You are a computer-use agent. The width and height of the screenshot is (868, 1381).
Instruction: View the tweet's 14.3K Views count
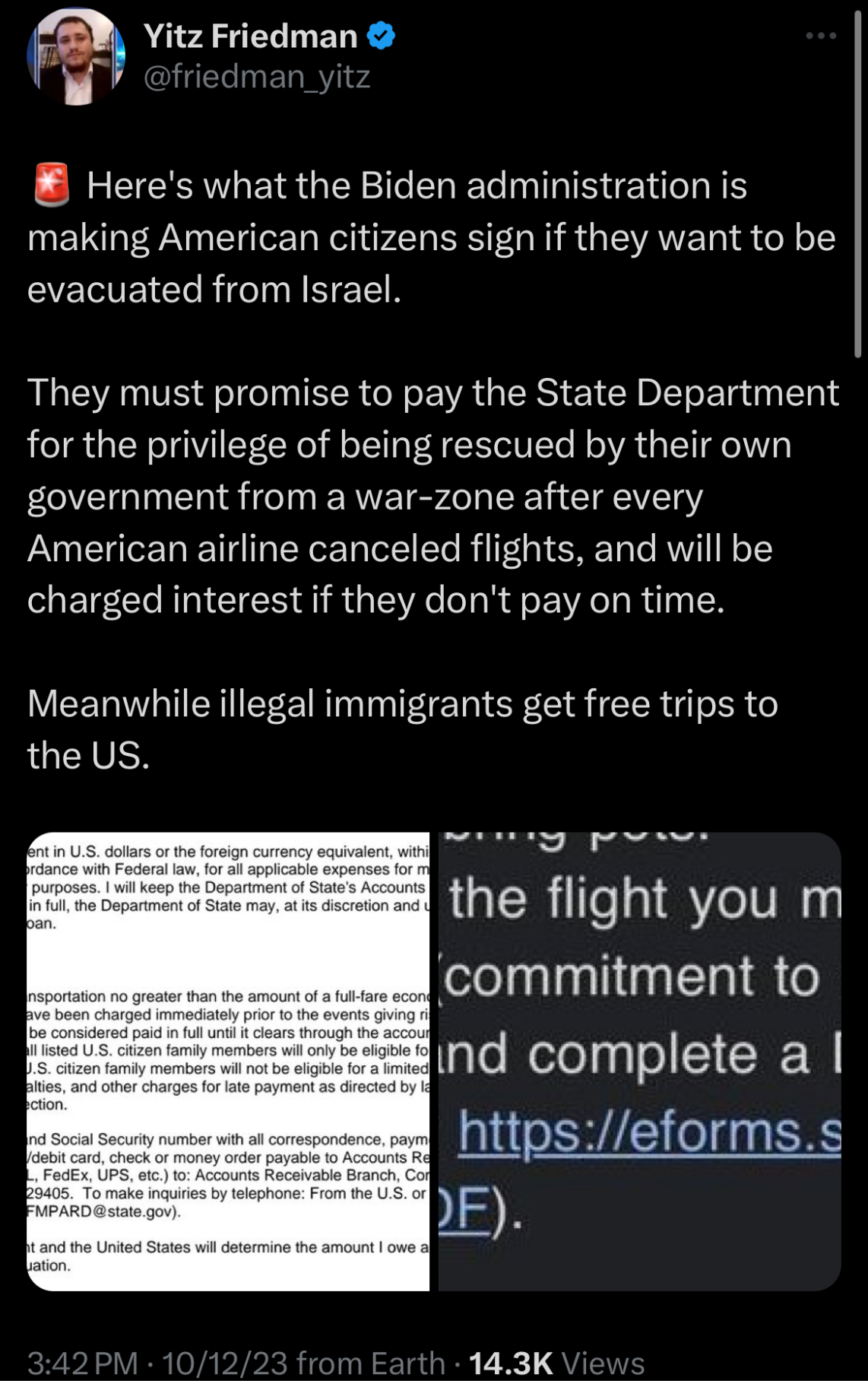556,1363
